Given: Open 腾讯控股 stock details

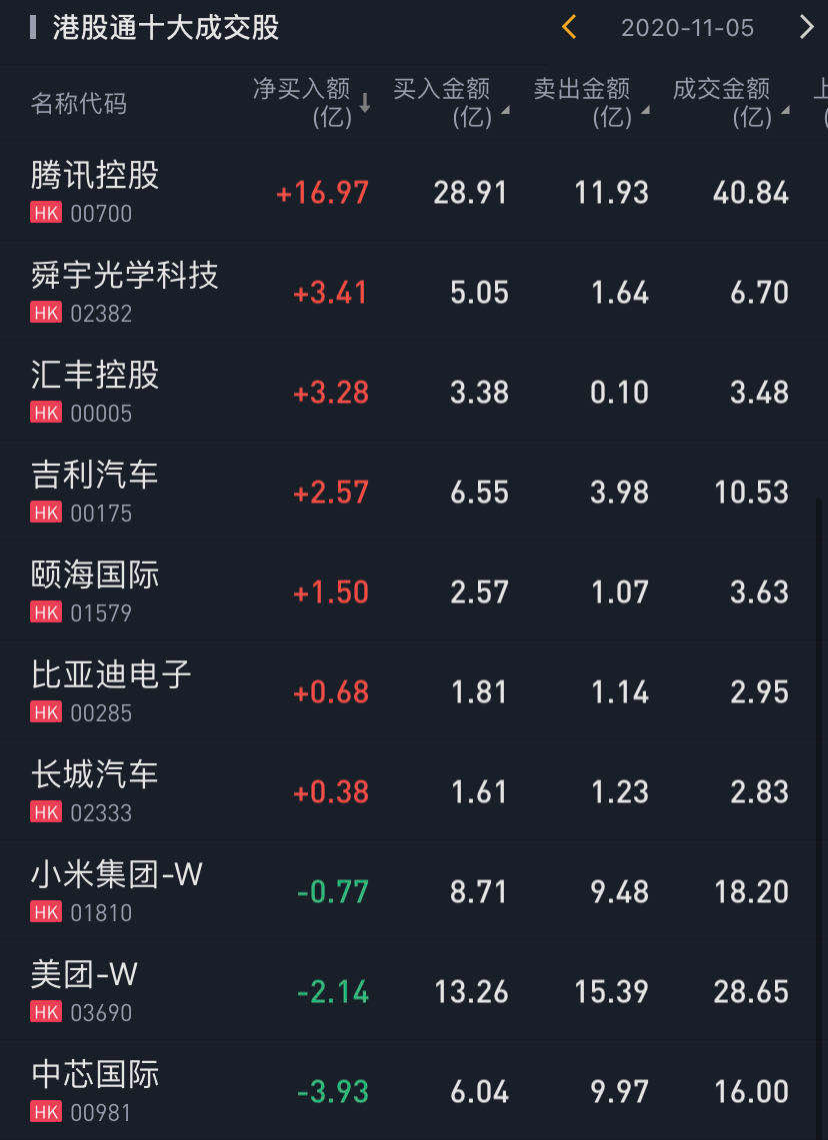Looking at the screenshot, I should point(95,176).
